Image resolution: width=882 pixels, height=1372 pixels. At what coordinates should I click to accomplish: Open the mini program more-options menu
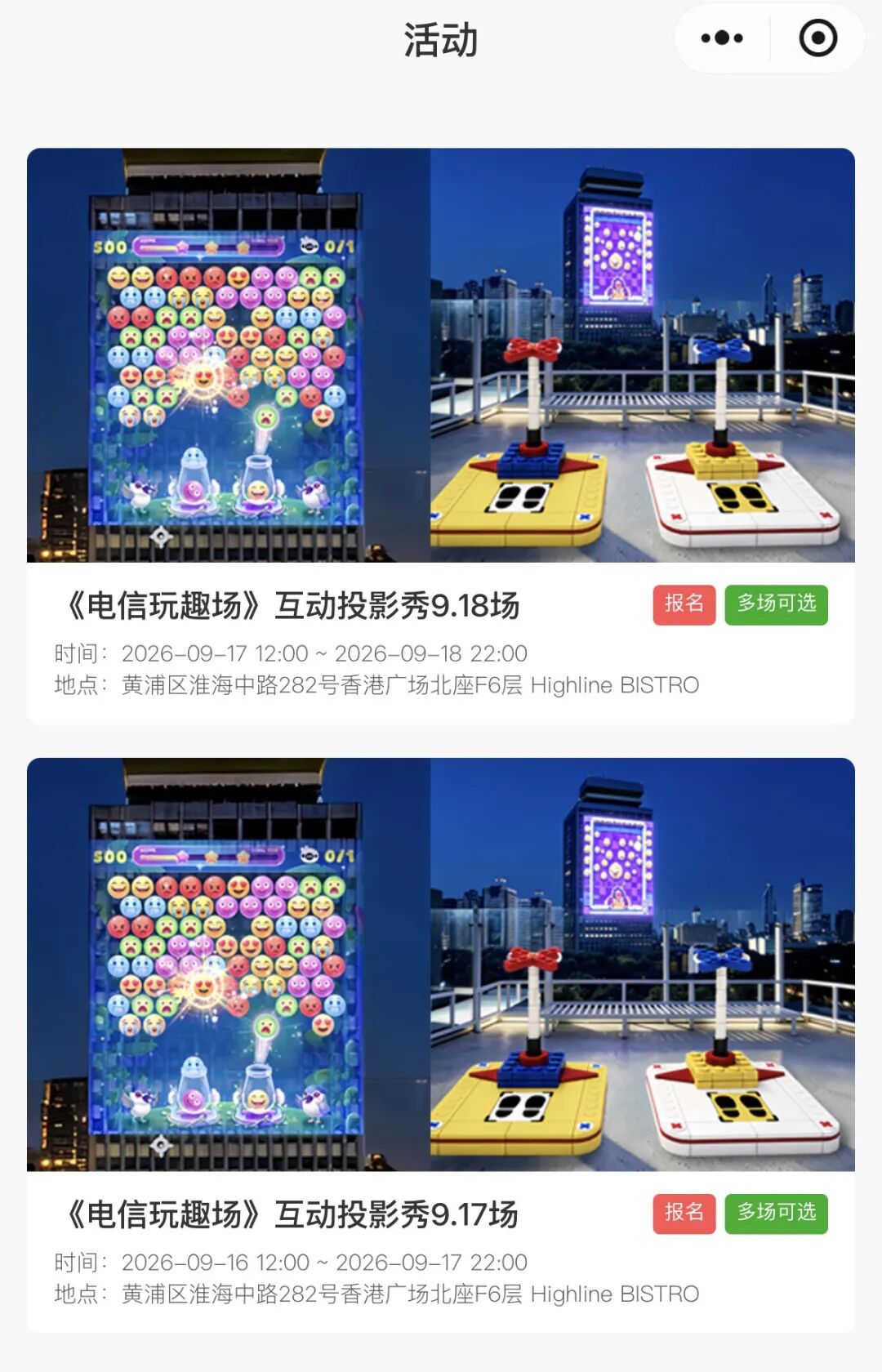pyautogui.click(x=722, y=38)
